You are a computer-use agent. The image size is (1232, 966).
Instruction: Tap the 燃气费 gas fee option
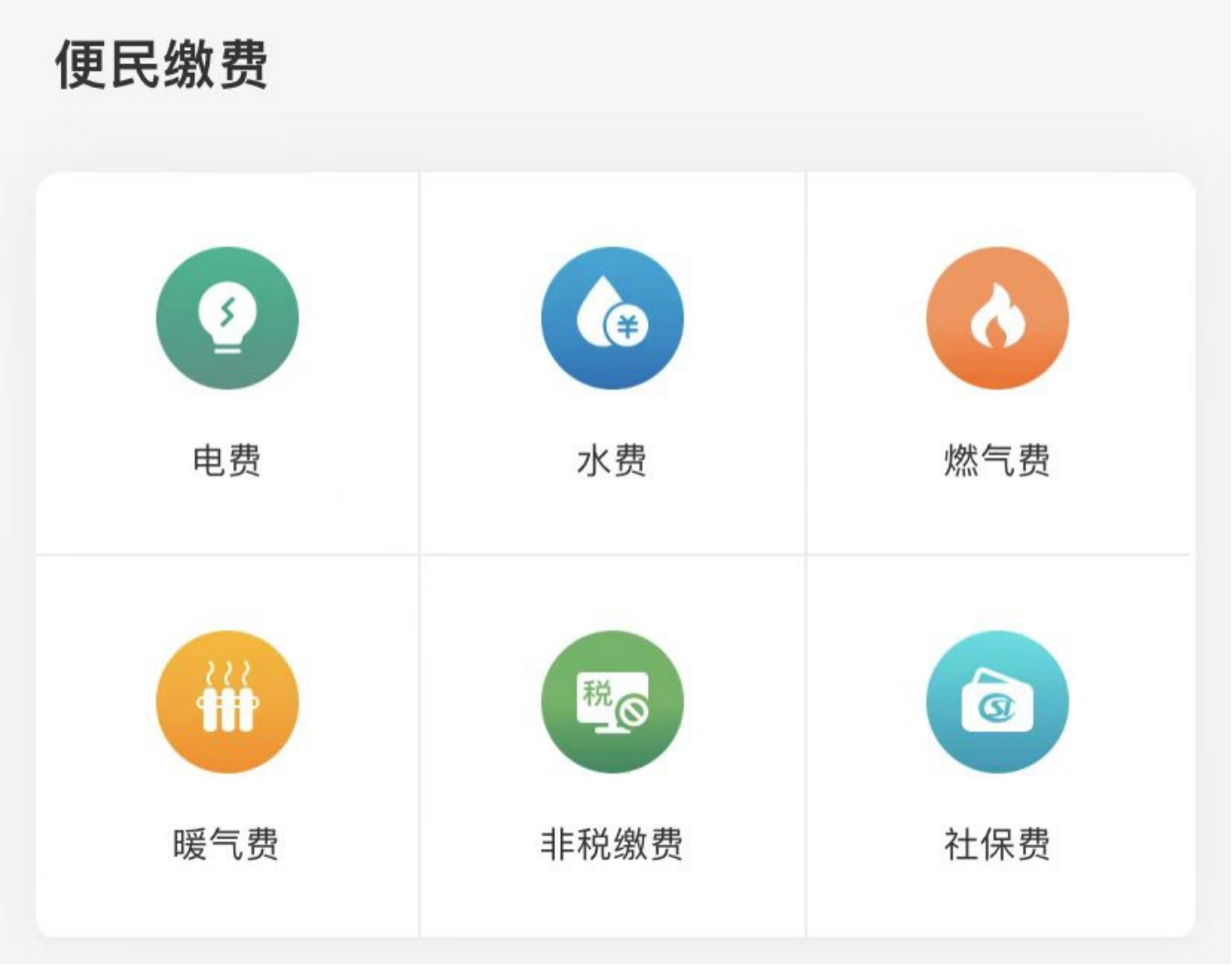coord(997,319)
